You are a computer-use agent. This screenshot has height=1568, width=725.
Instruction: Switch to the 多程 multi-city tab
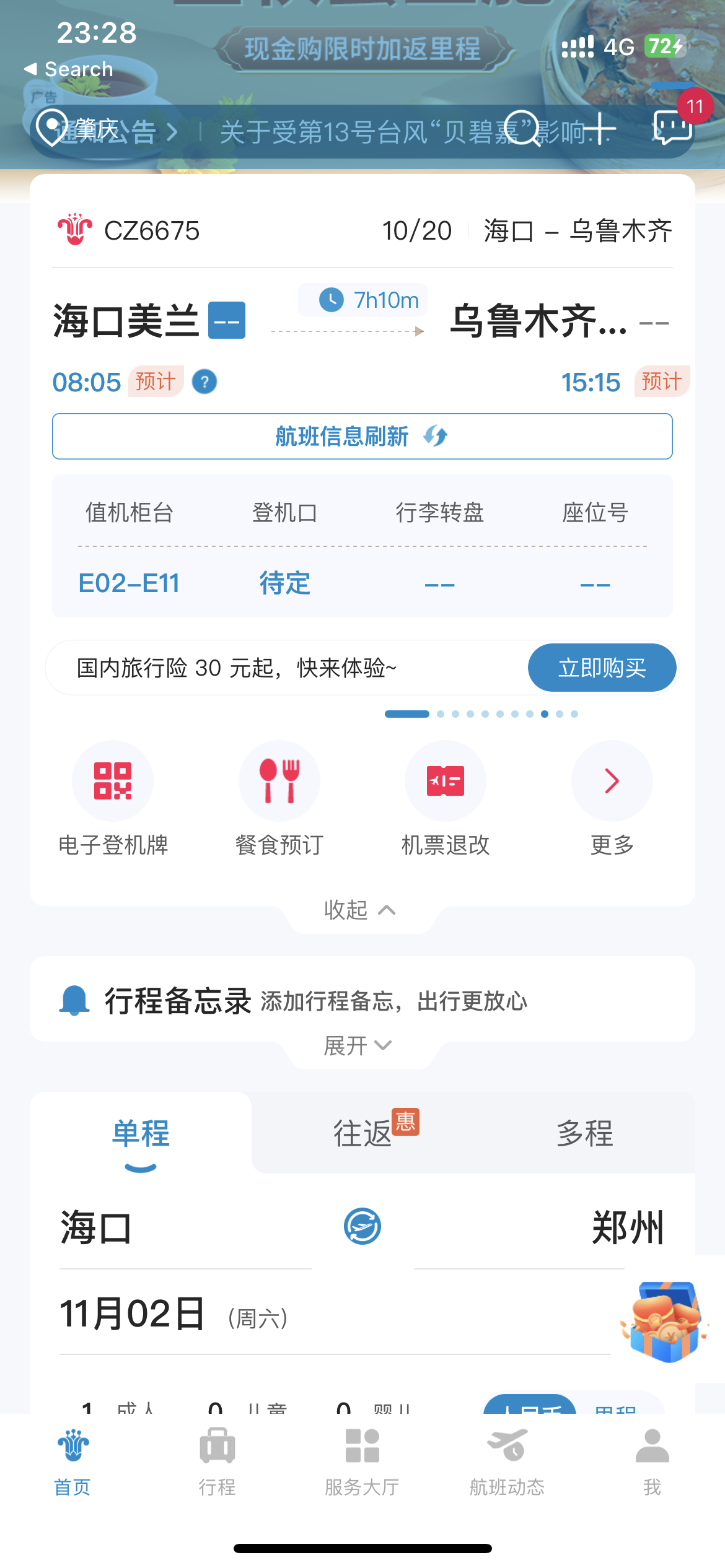point(584,1133)
